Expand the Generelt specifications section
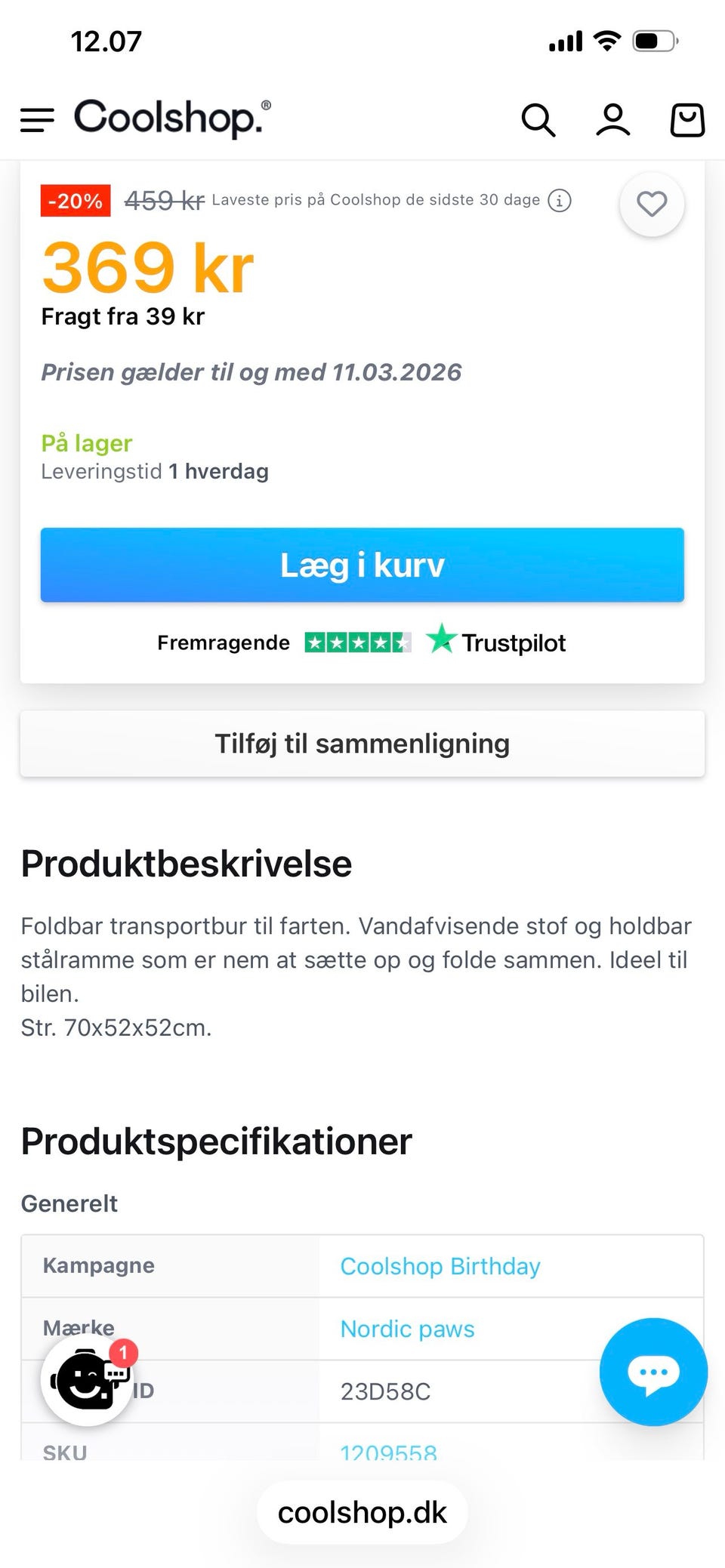The width and height of the screenshot is (725, 1568). point(69,1203)
